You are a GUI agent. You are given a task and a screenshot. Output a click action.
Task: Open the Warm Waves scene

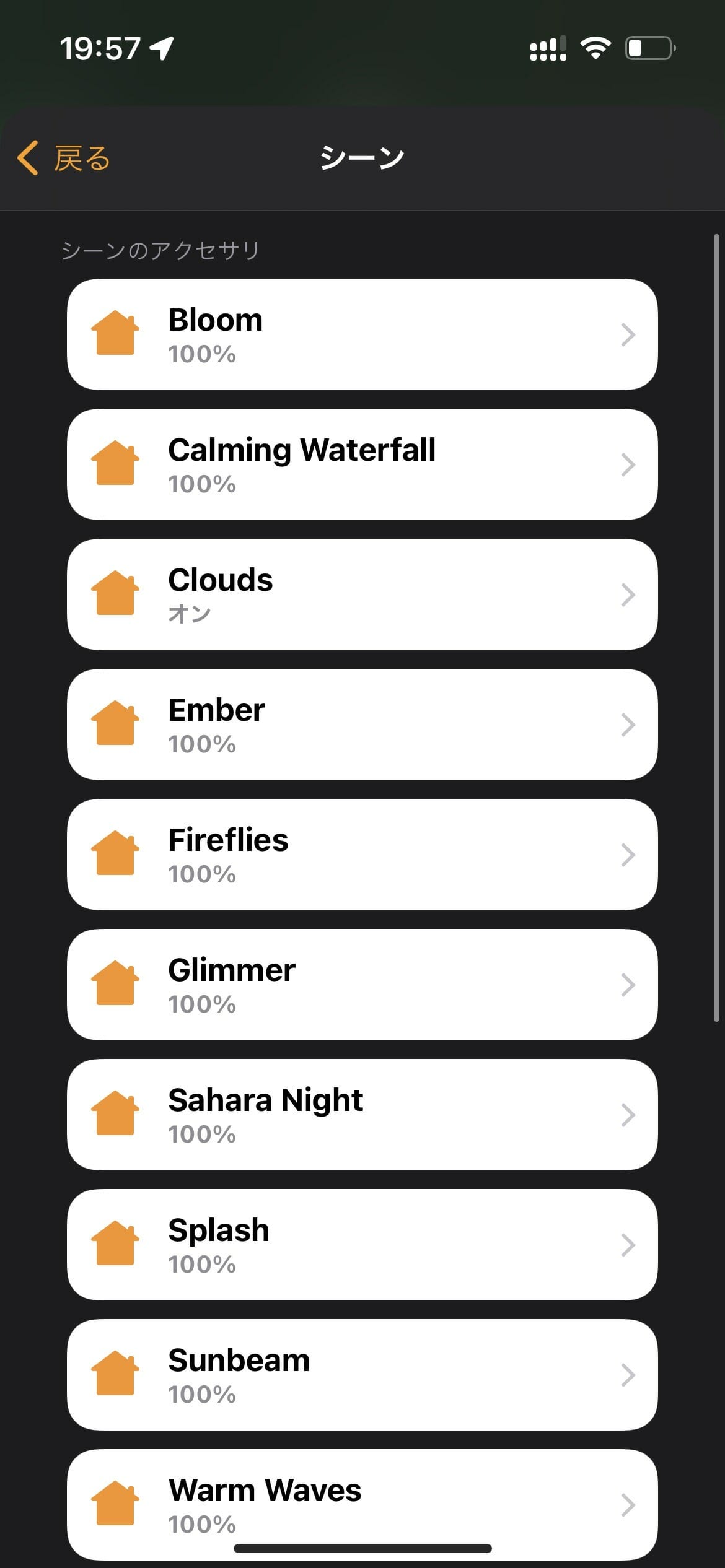362,1505
